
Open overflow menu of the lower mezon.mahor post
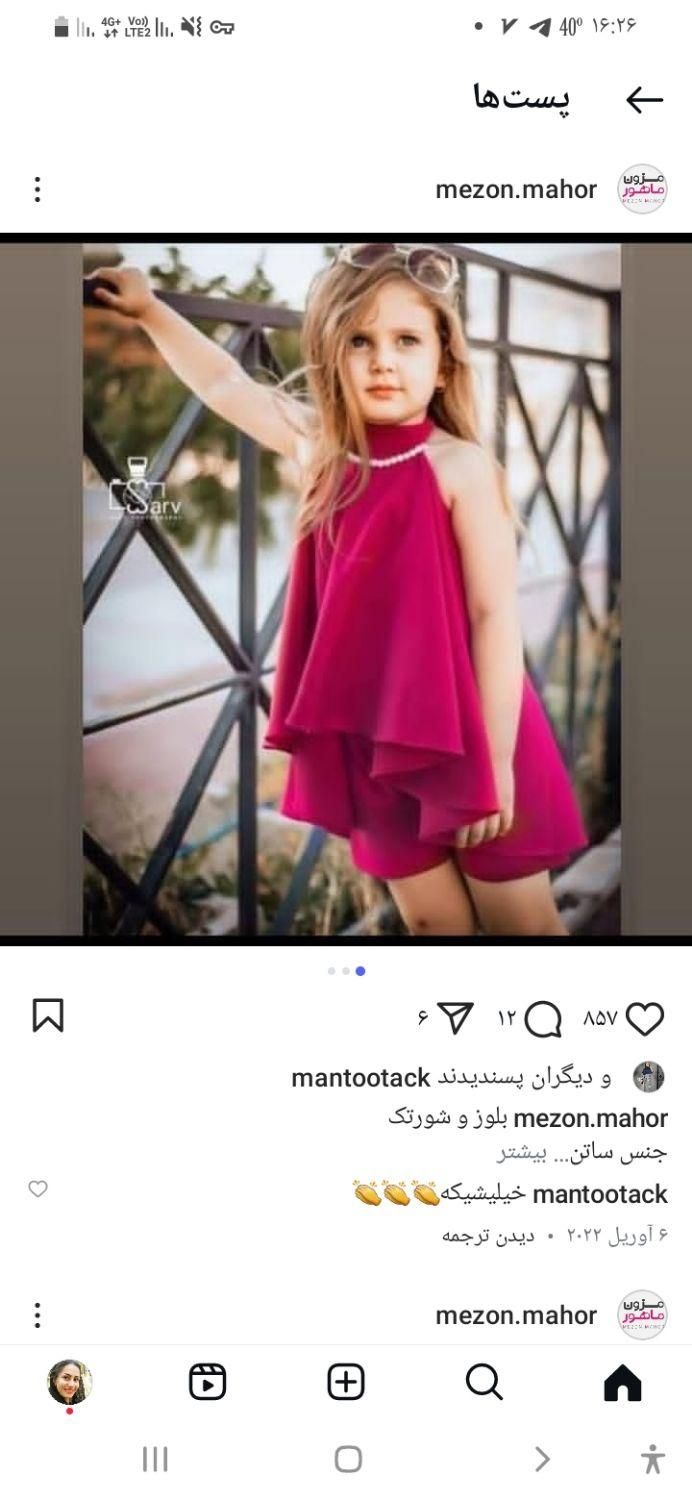click(x=37, y=1315)
